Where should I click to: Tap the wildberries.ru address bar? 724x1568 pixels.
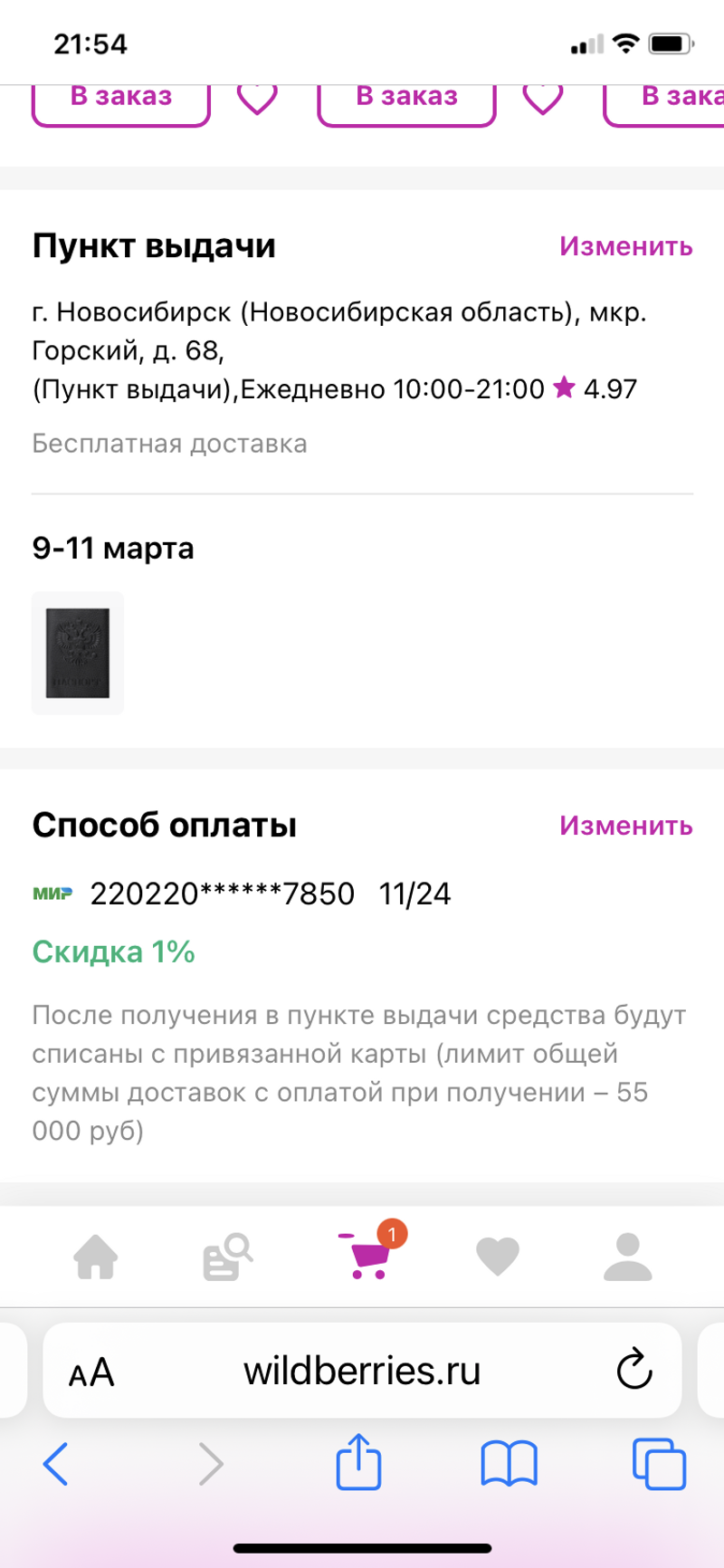(x=362, y=1372)
